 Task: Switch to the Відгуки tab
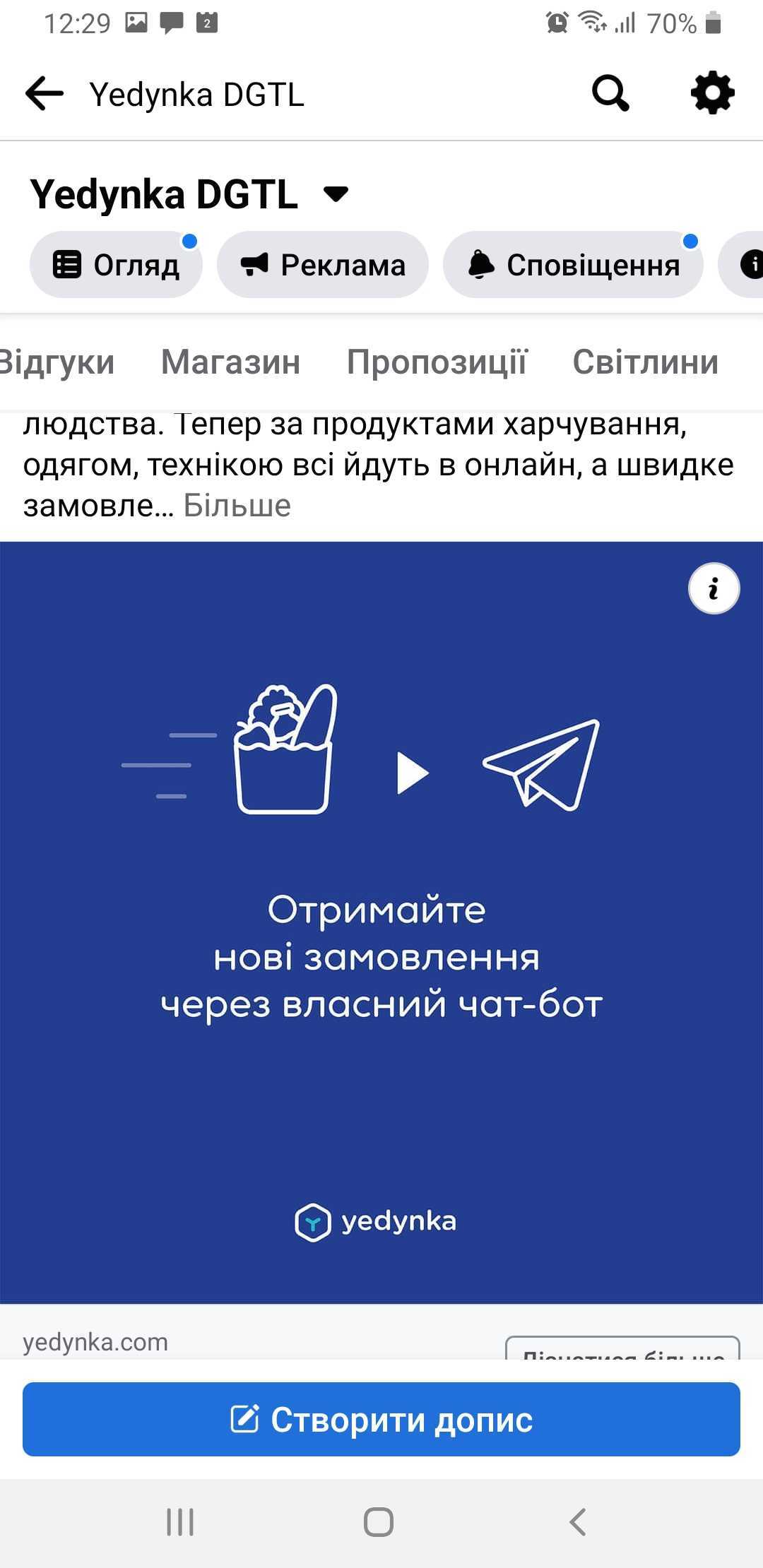57,362
